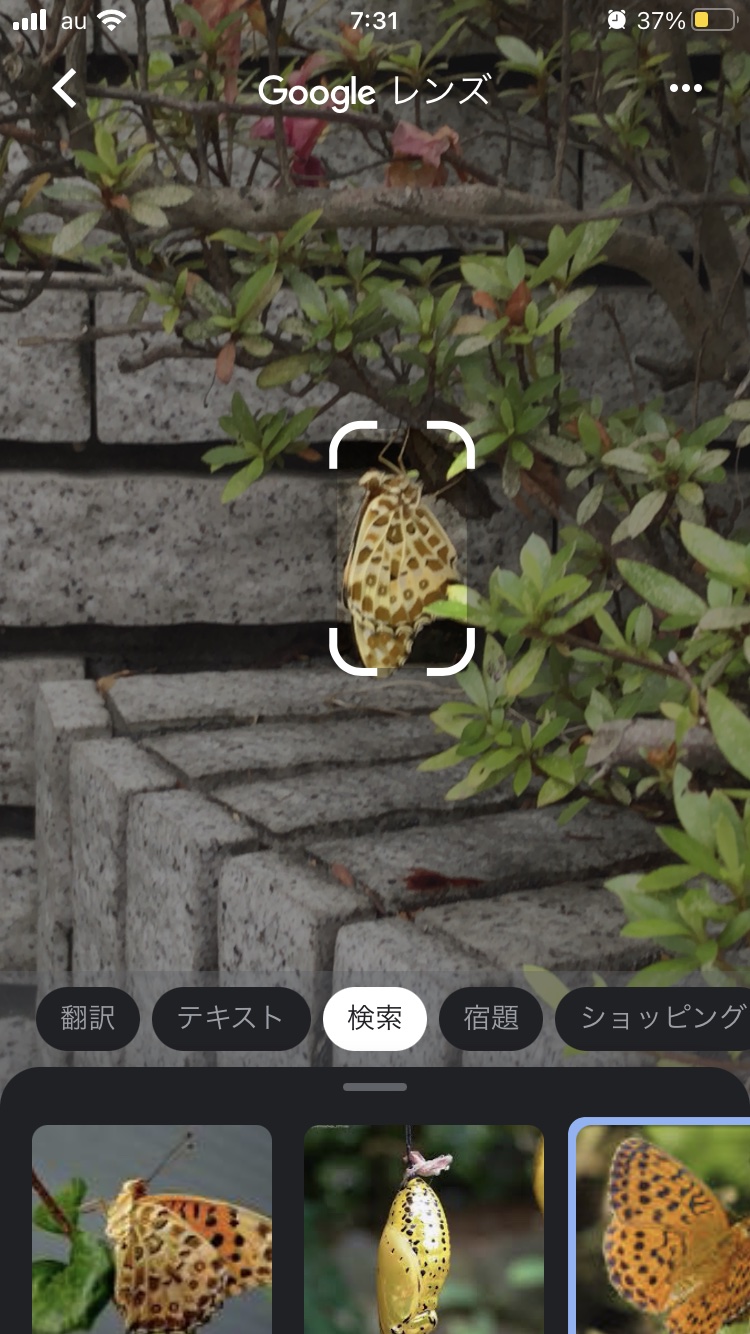Open the orange open-winged butterfly result
Viewport: 750px width, 1334px height.
click(x=662, y=1230)
